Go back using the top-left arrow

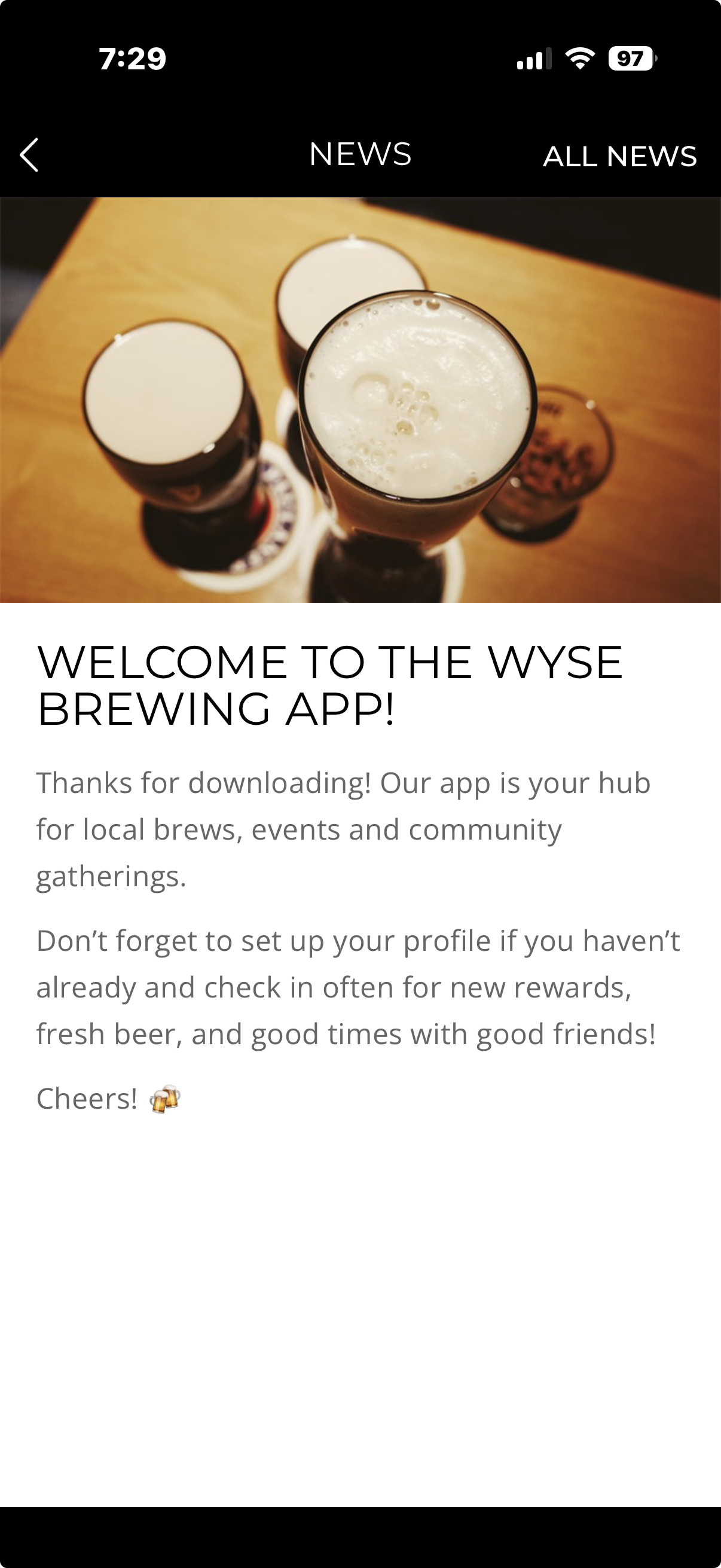[29, 155]
